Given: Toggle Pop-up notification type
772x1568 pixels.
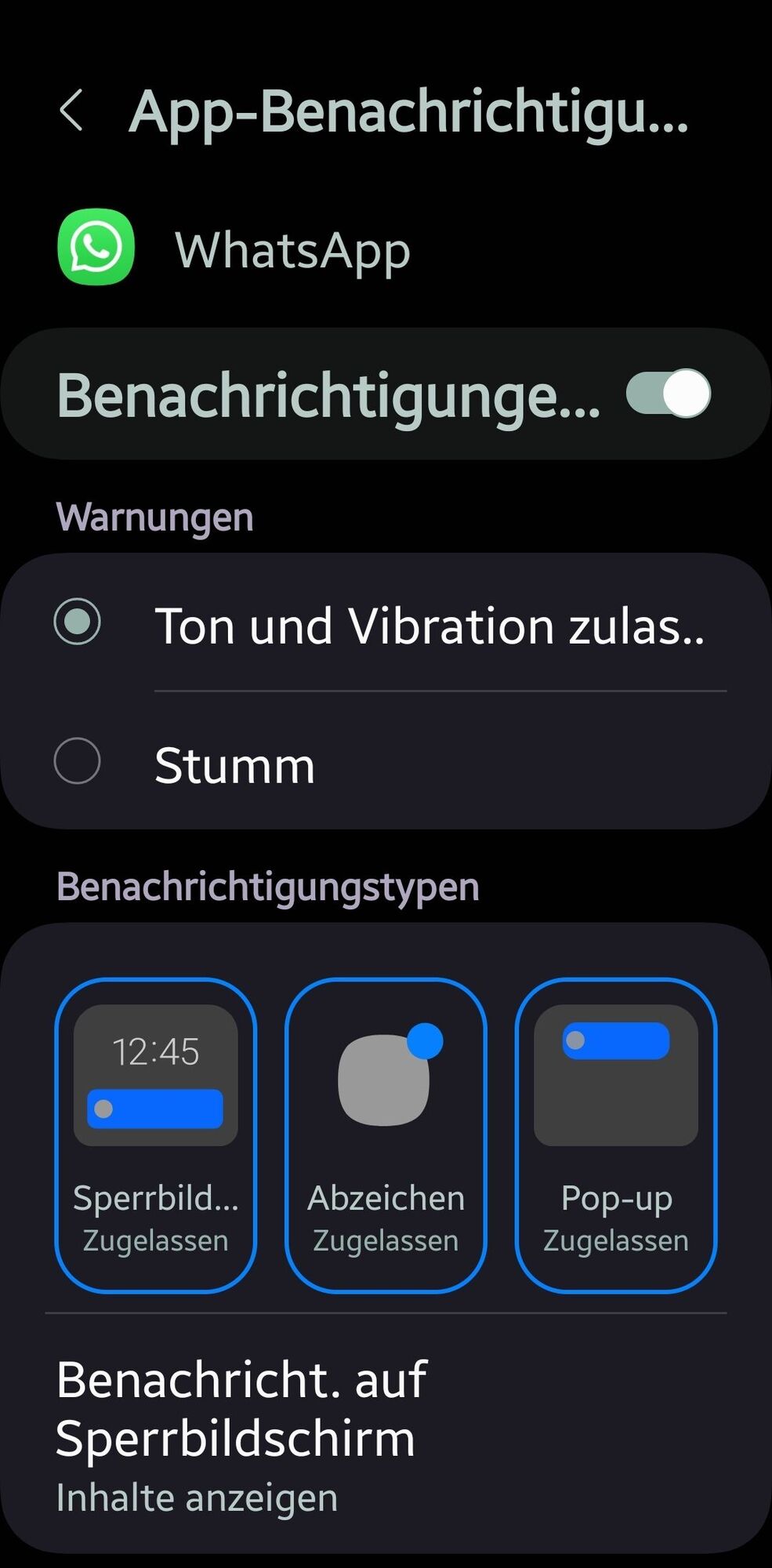Looking at the screenshot, I should [616, 1134].
